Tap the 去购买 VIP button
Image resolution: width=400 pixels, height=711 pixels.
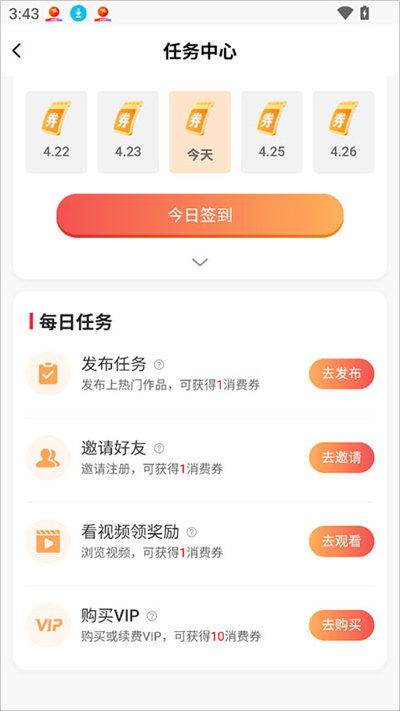341,625
